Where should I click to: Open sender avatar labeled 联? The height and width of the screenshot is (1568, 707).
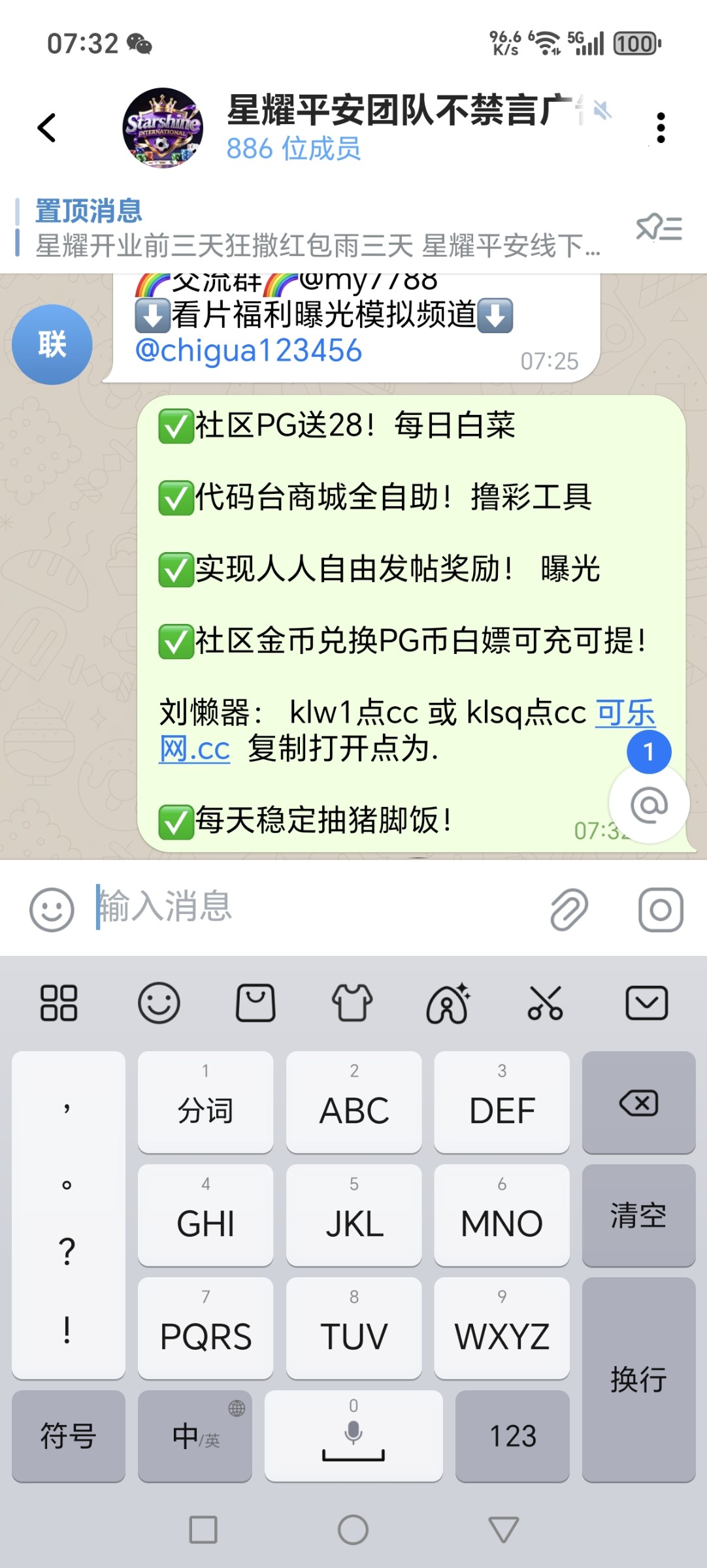[52, 344]
